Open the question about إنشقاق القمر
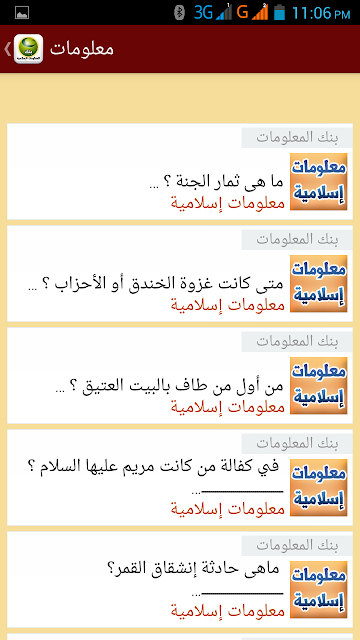The width and height of the screenshot is (360, 640). click(180, 580)
